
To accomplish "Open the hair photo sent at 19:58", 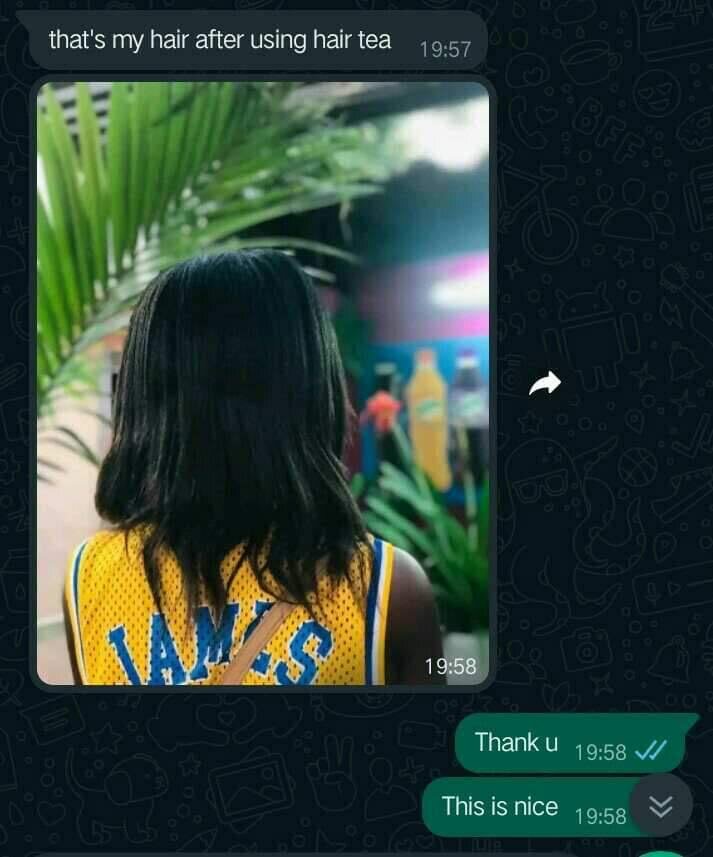I will click(x=262, y=383).
